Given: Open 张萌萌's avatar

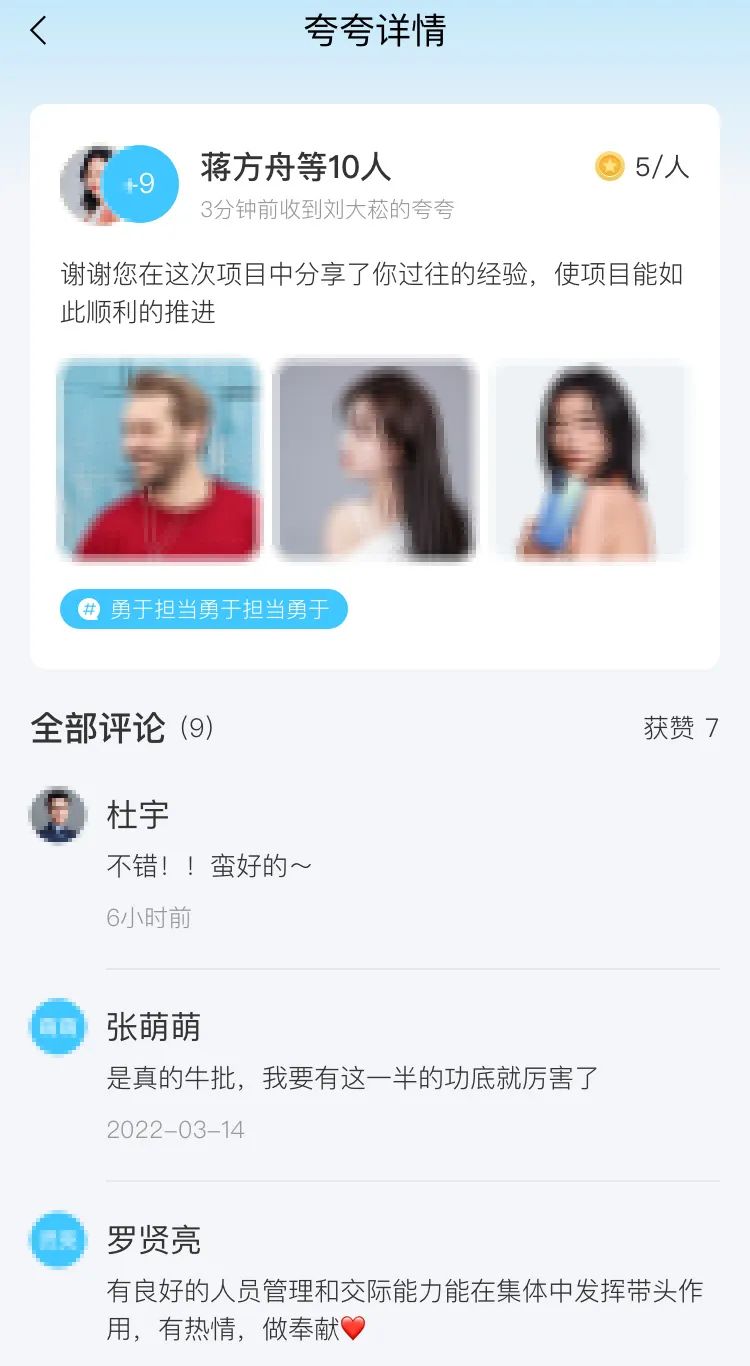Looking at the screenshot, I should tap(58, 1027).
